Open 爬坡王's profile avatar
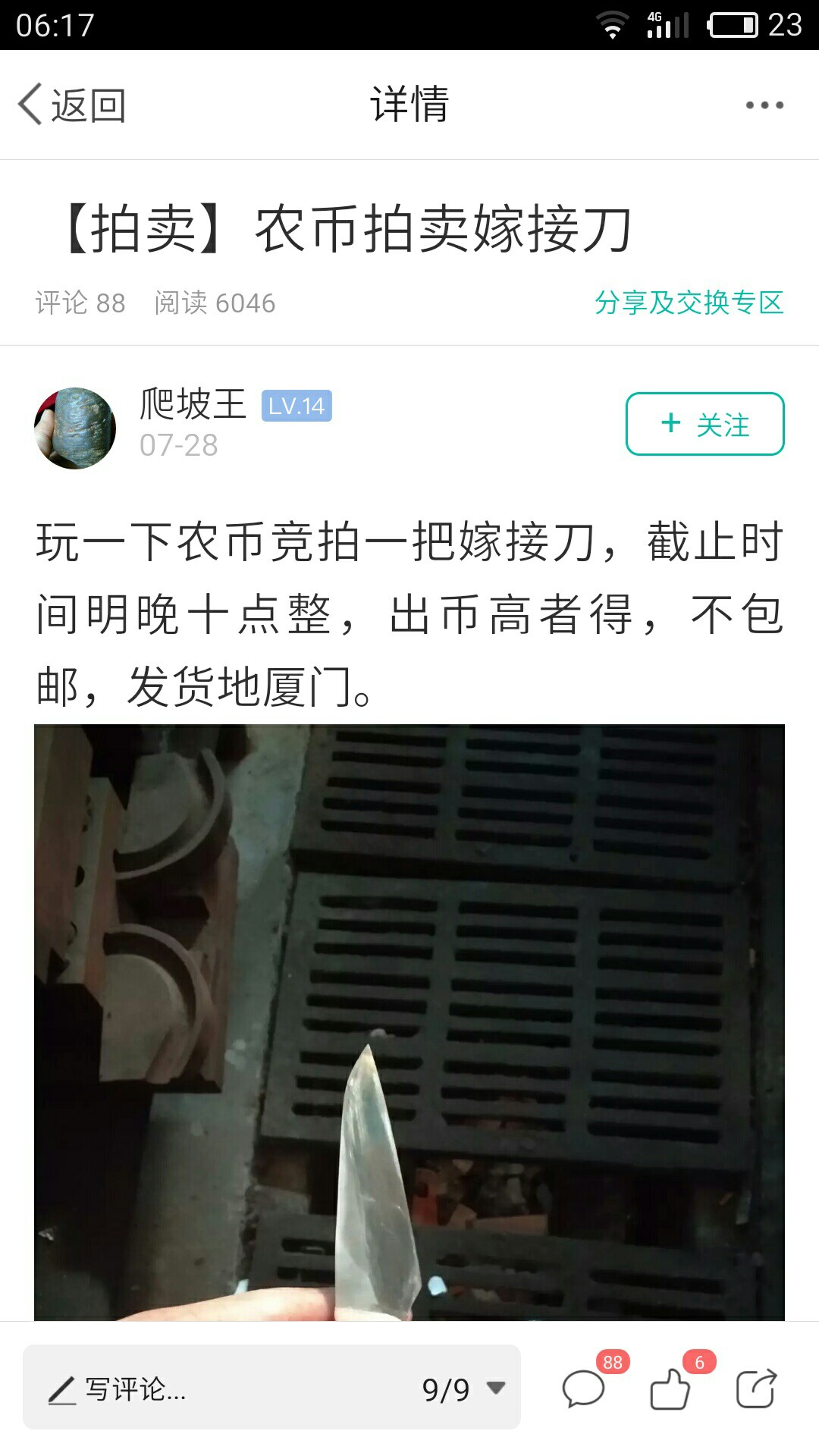Screen dimensions: 819x1456 click(x=75, y=428)
